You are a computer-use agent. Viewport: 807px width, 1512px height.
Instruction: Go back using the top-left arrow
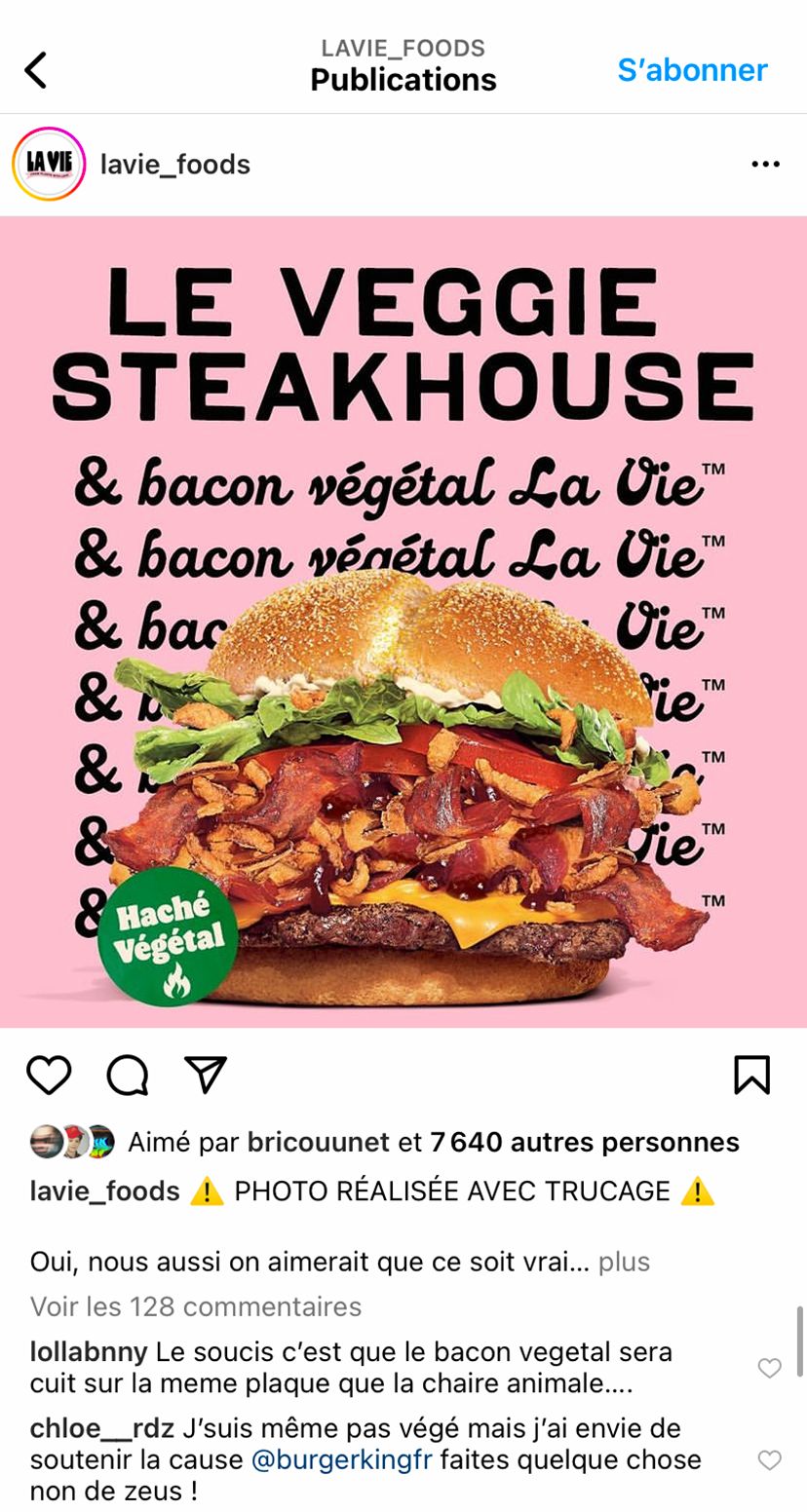36,70
